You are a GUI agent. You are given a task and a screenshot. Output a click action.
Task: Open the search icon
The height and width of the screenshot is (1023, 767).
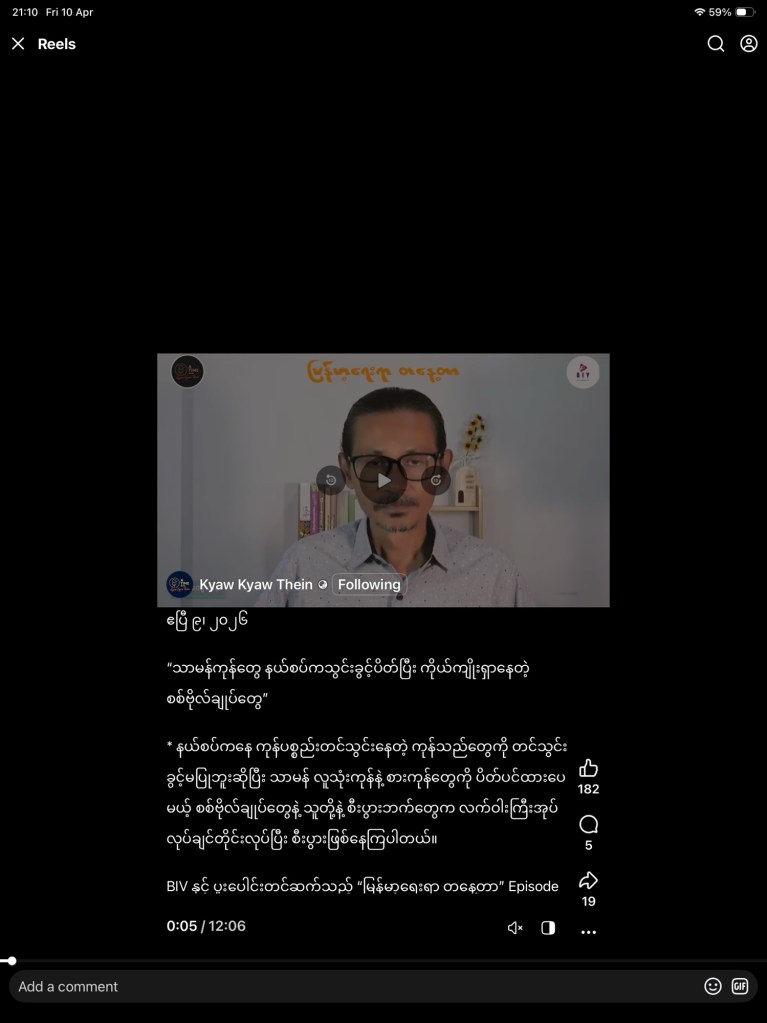click(x=716, y=44)
